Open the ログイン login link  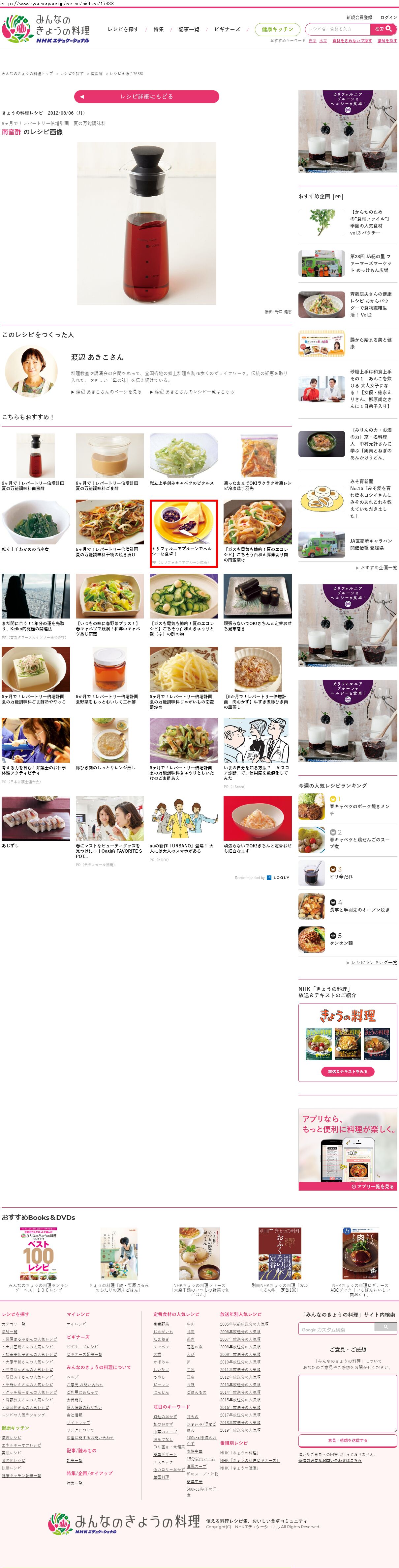tap(388, 18)
